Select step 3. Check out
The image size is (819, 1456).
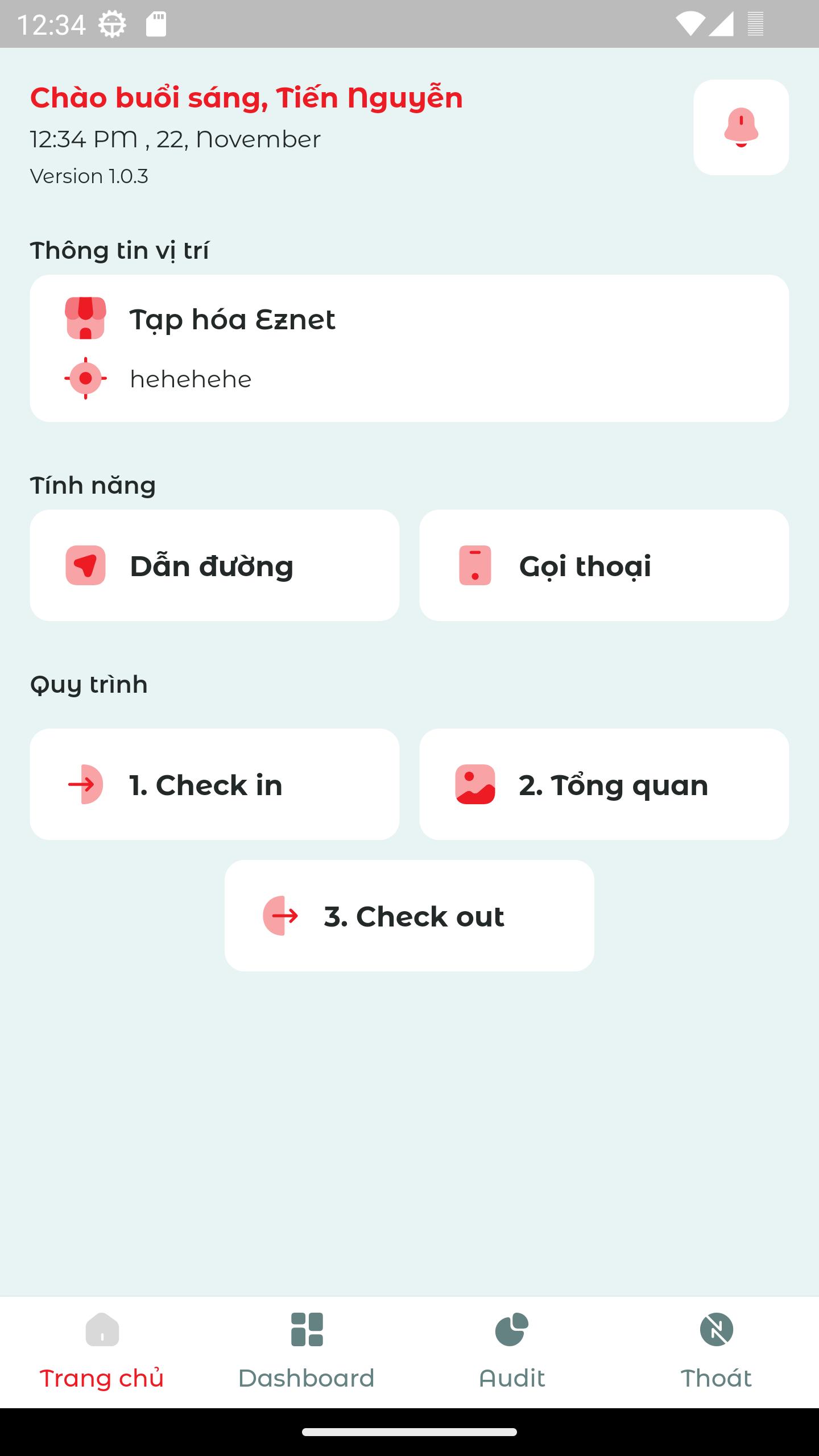[x=409, y=916]
